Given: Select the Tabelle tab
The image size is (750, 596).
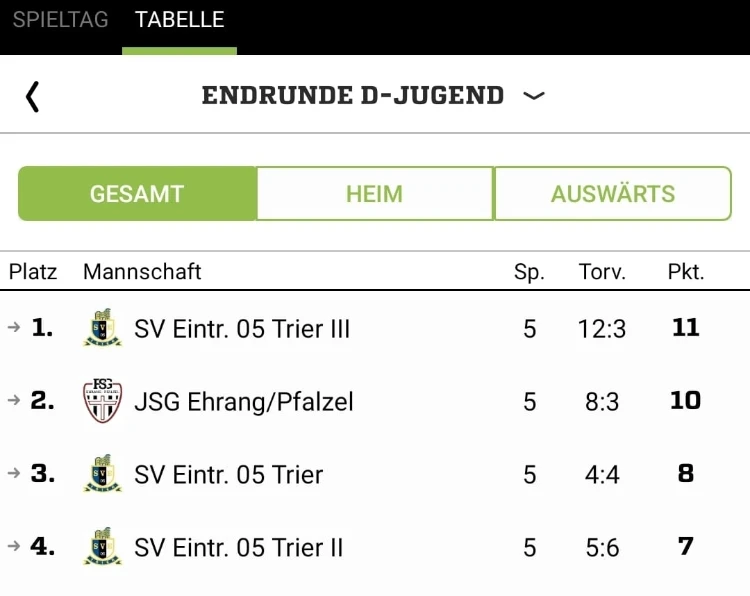Looking at the screenshot, I should [x=179, y=20].
